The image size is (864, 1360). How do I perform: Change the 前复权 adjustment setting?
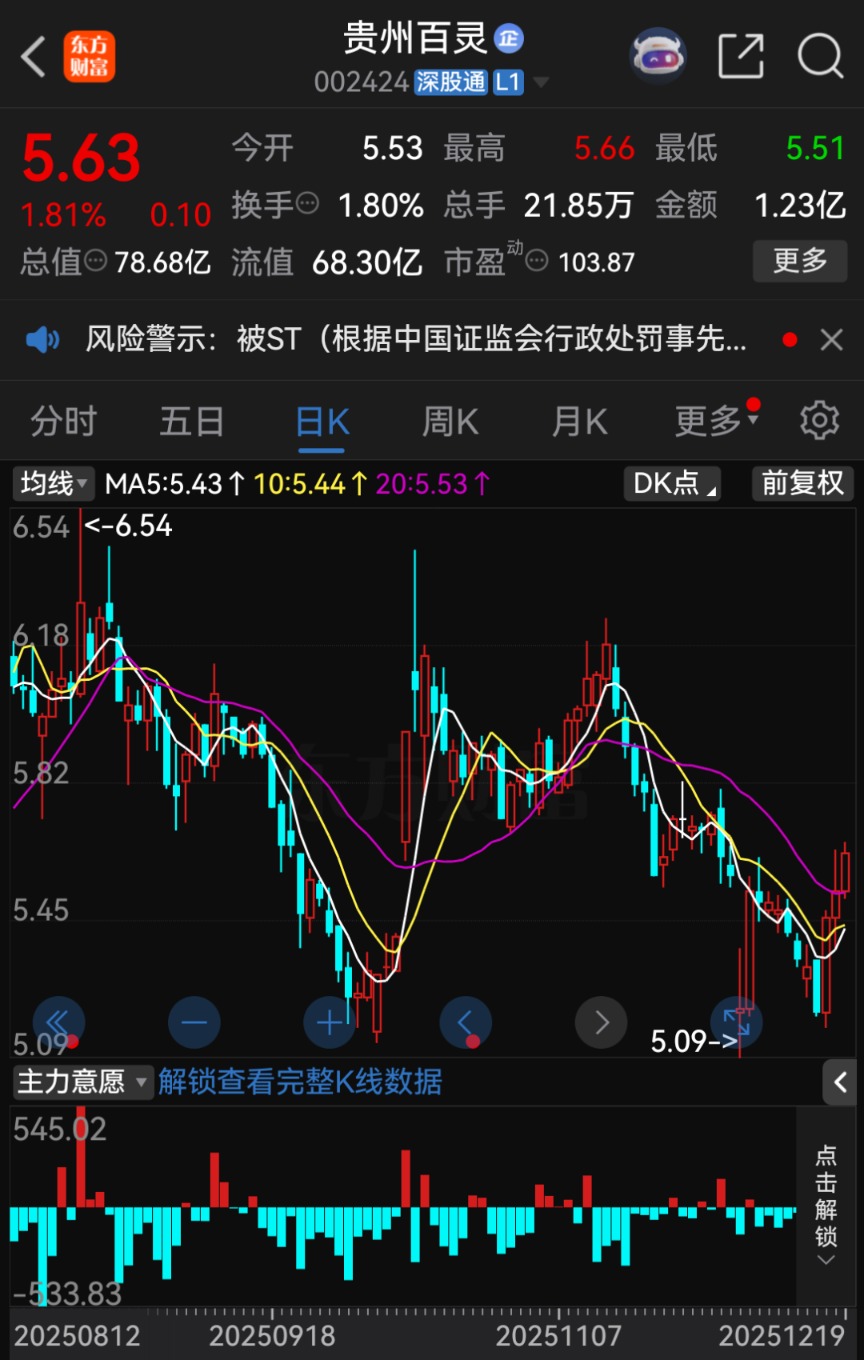[802, 484]
